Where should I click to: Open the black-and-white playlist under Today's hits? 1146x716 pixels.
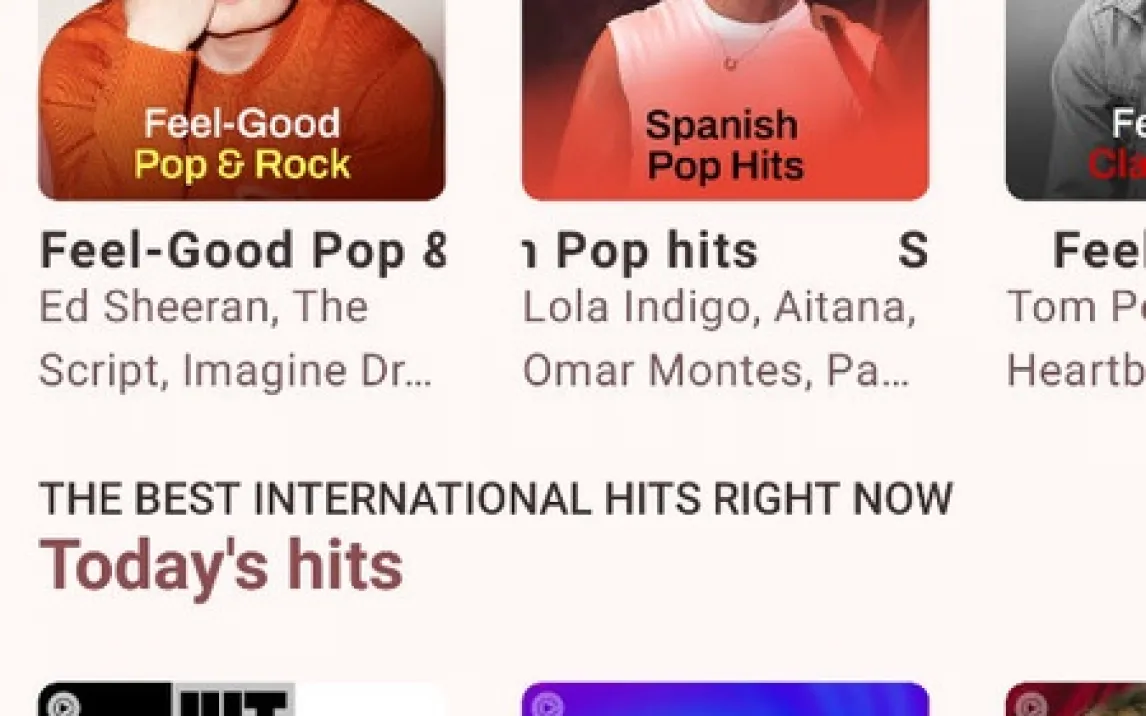(241, 700)
